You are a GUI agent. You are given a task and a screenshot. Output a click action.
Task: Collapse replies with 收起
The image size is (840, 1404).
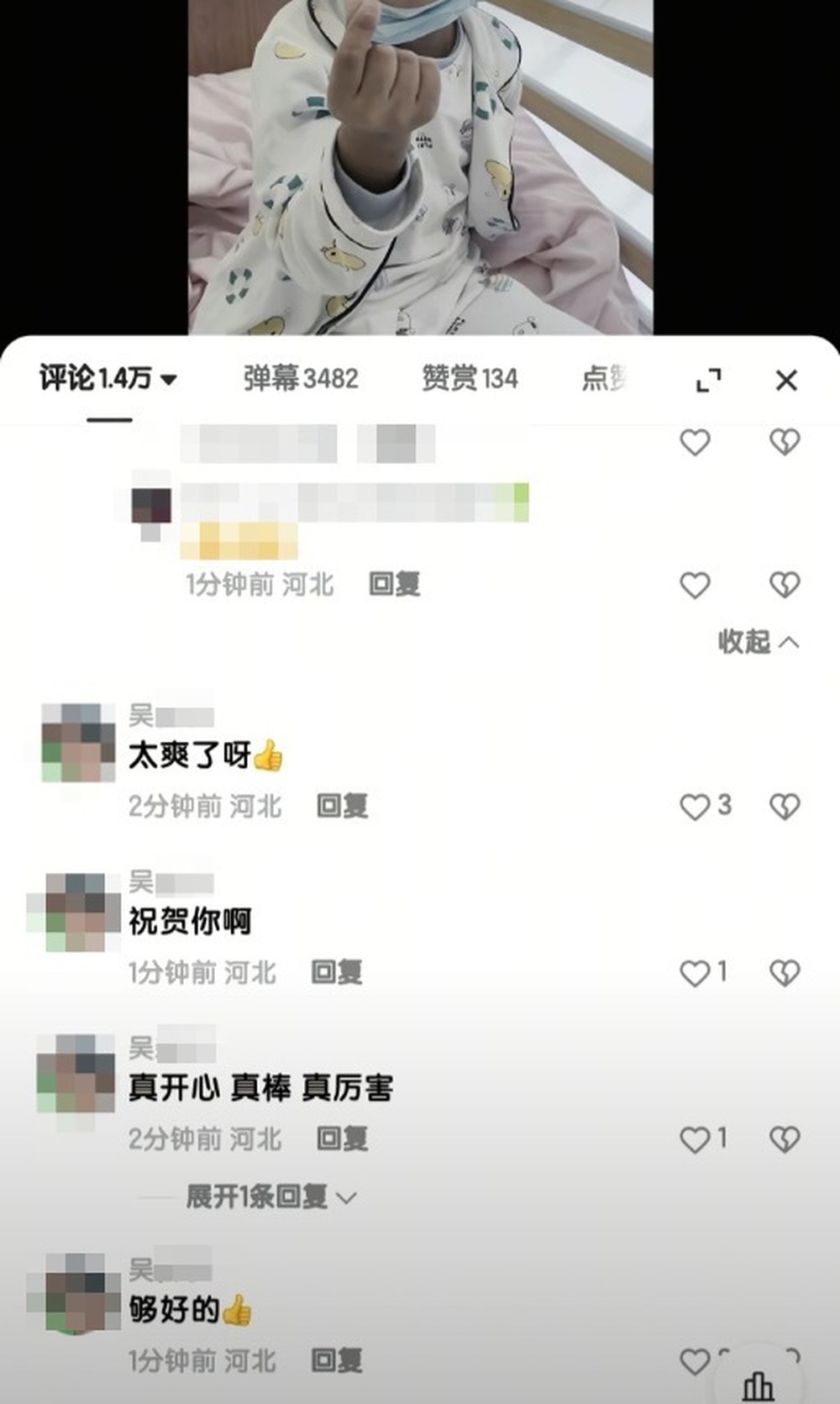point(759,642)
